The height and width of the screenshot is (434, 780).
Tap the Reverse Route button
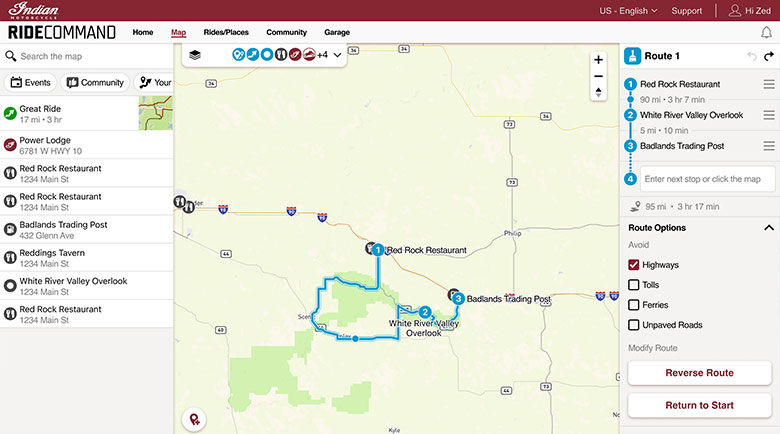point(699,373)
